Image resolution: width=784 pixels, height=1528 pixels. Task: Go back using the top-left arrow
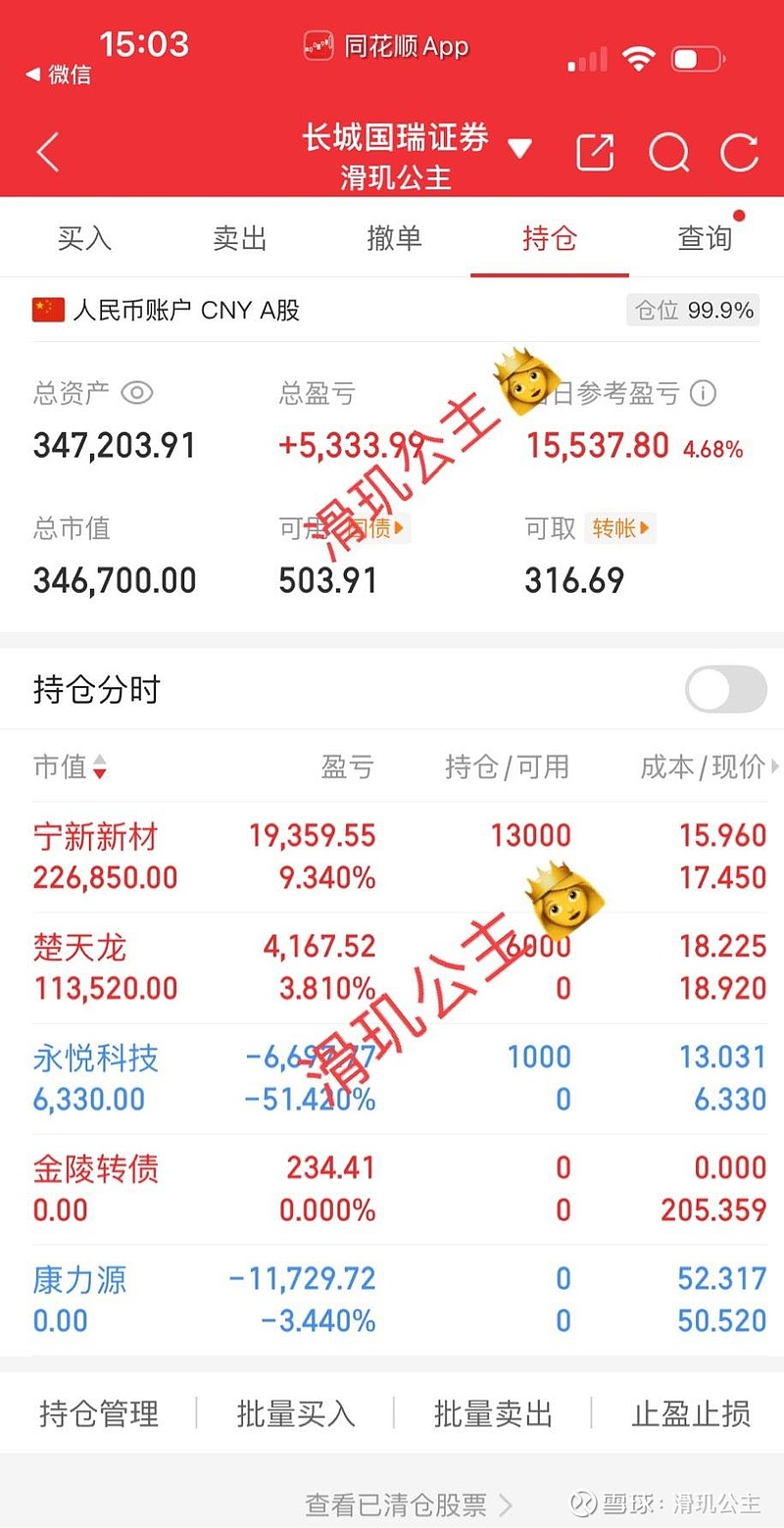(x=47, y=153)
